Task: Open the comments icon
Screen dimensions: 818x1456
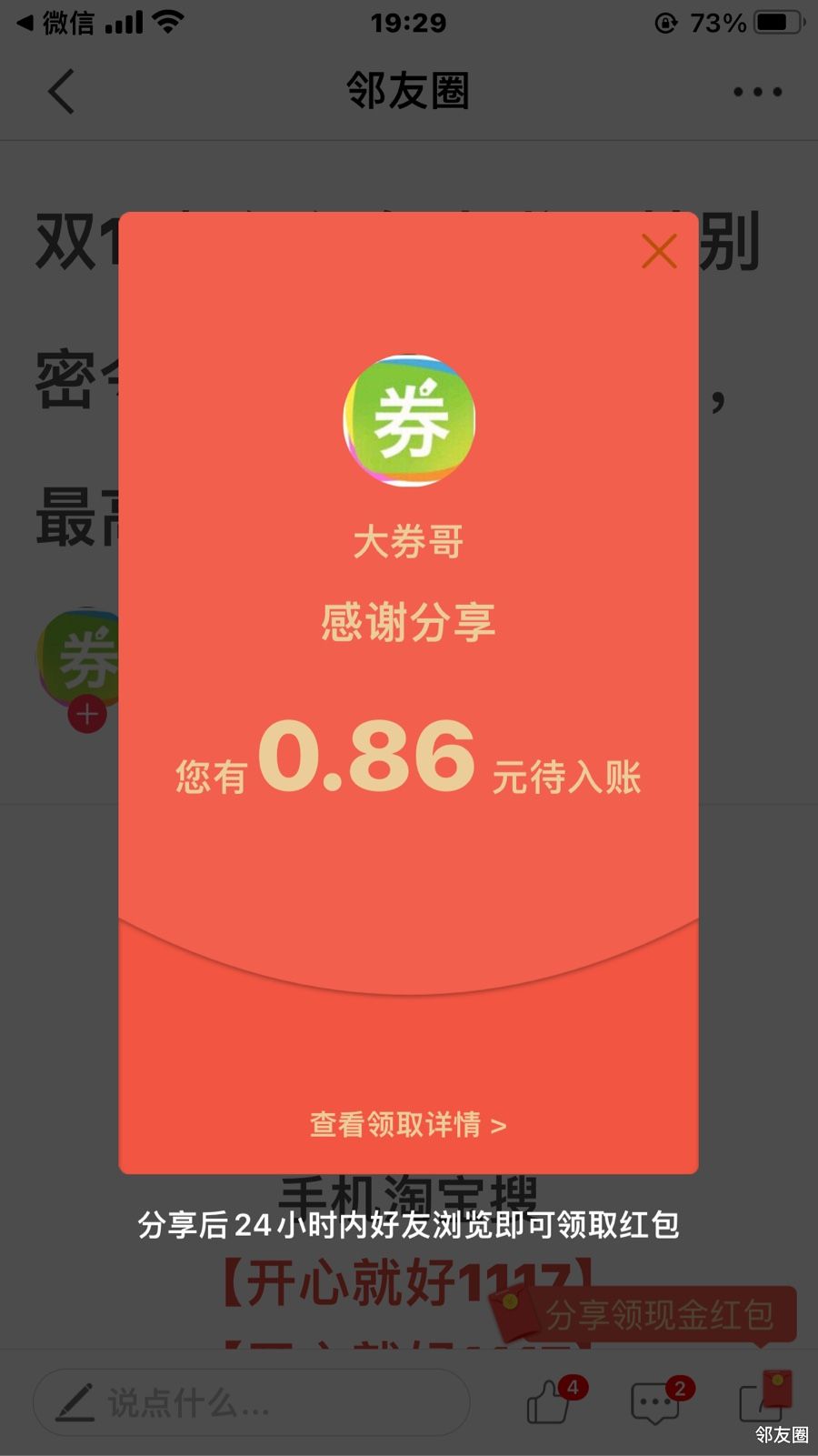Action: [656, 1401]
